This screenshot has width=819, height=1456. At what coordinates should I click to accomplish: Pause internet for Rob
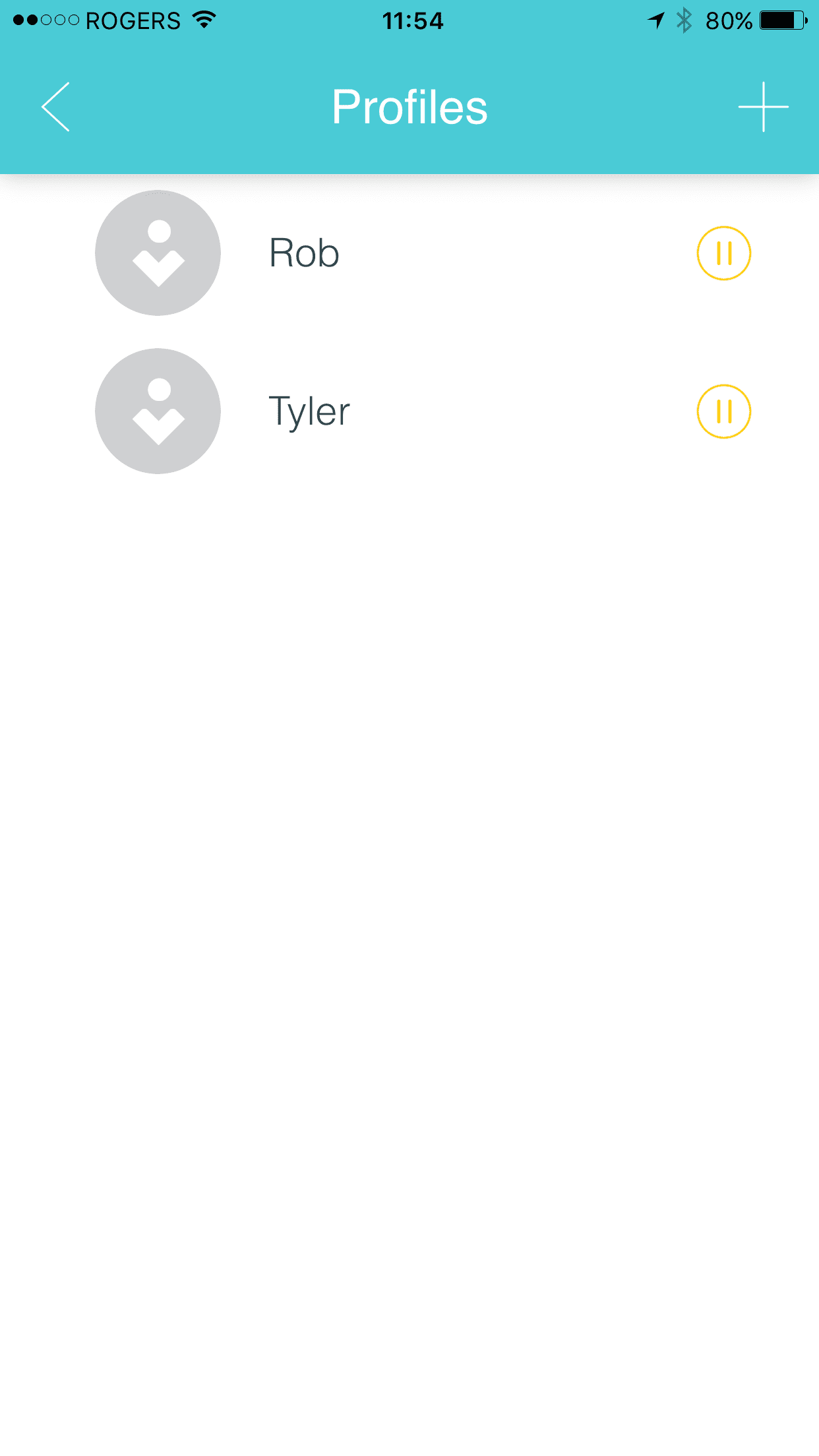point(723,253)
